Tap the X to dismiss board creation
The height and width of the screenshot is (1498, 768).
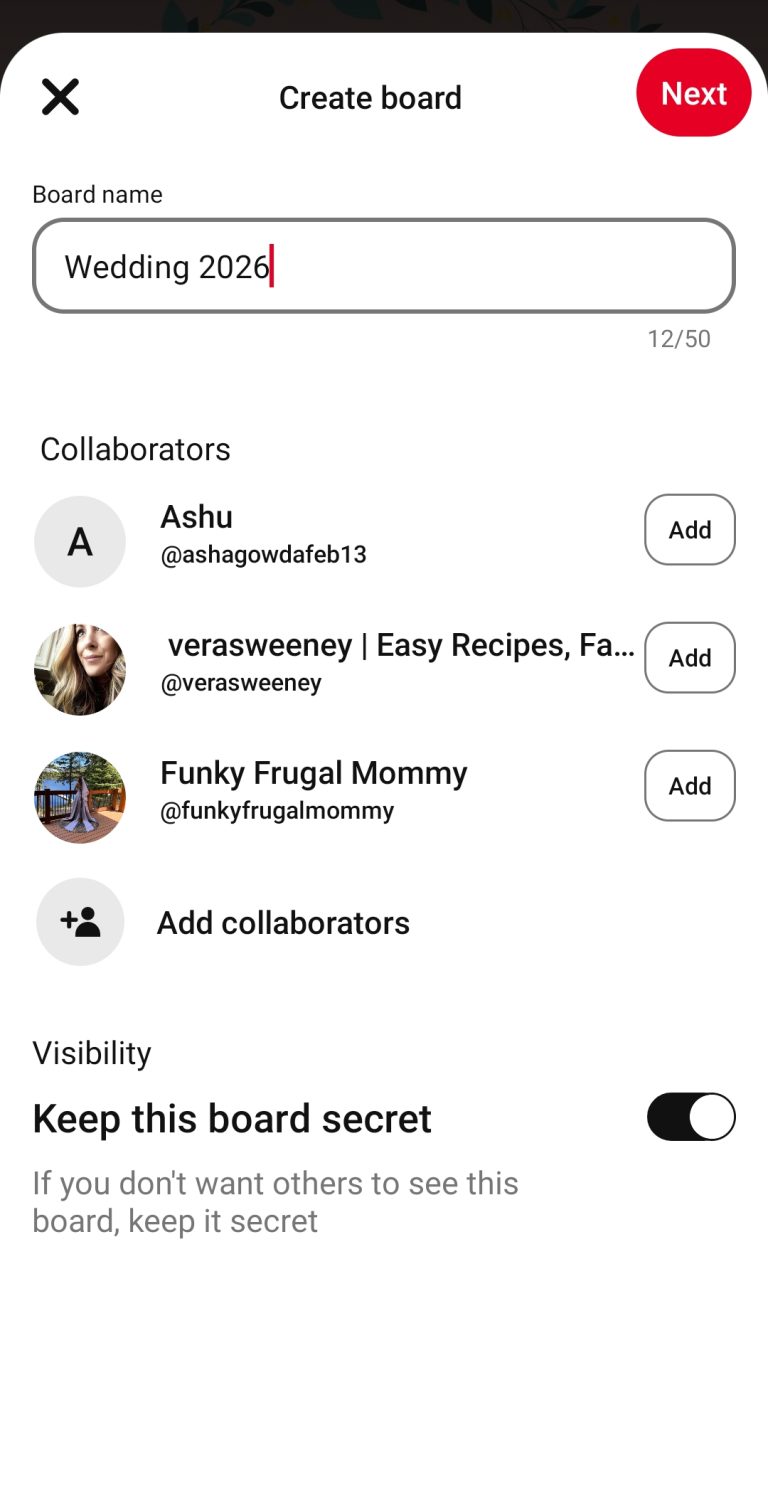pyautogui.click(x=60, y=96)
